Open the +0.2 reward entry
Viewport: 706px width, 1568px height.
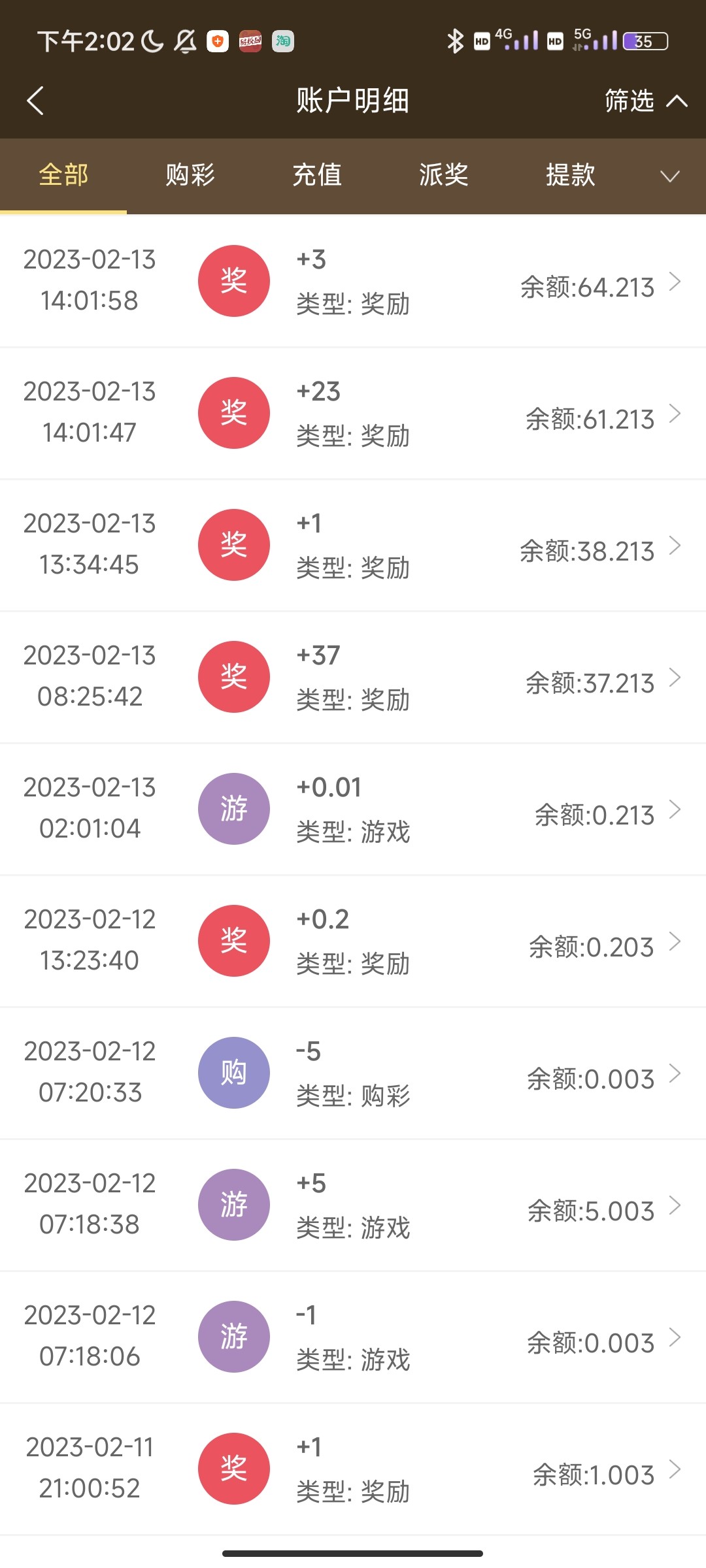point(353,941)
